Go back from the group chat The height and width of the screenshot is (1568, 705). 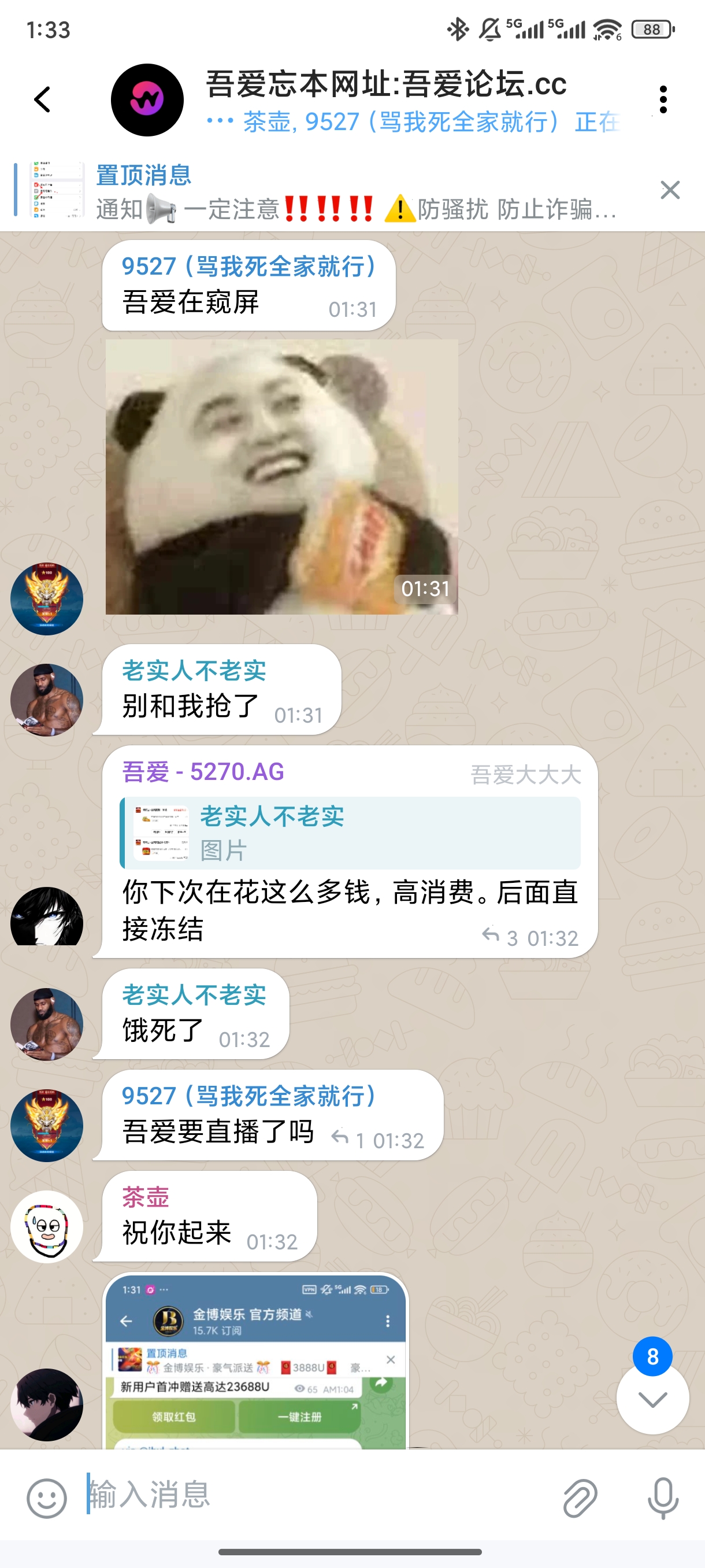[42, 99]
